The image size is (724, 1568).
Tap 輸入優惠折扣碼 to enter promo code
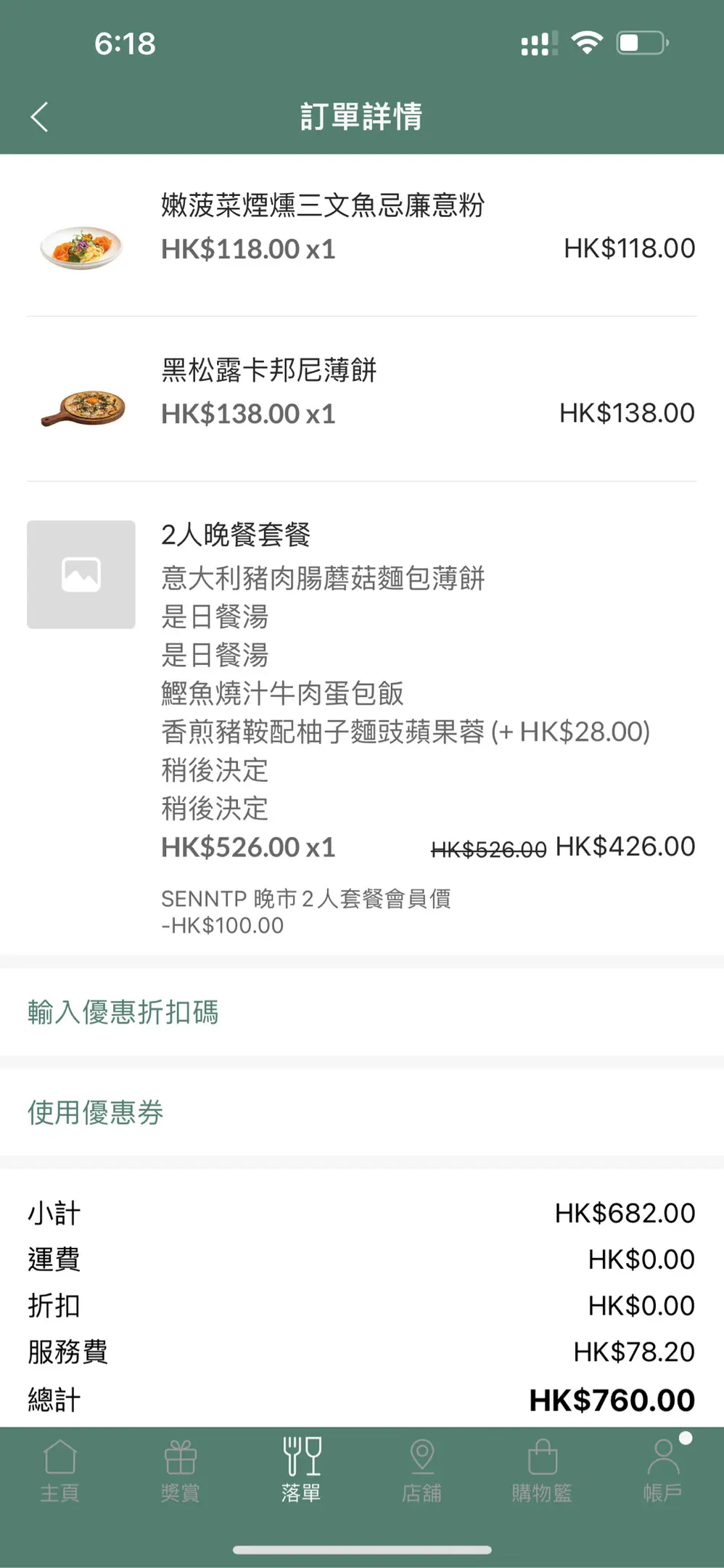(123, 1012)
